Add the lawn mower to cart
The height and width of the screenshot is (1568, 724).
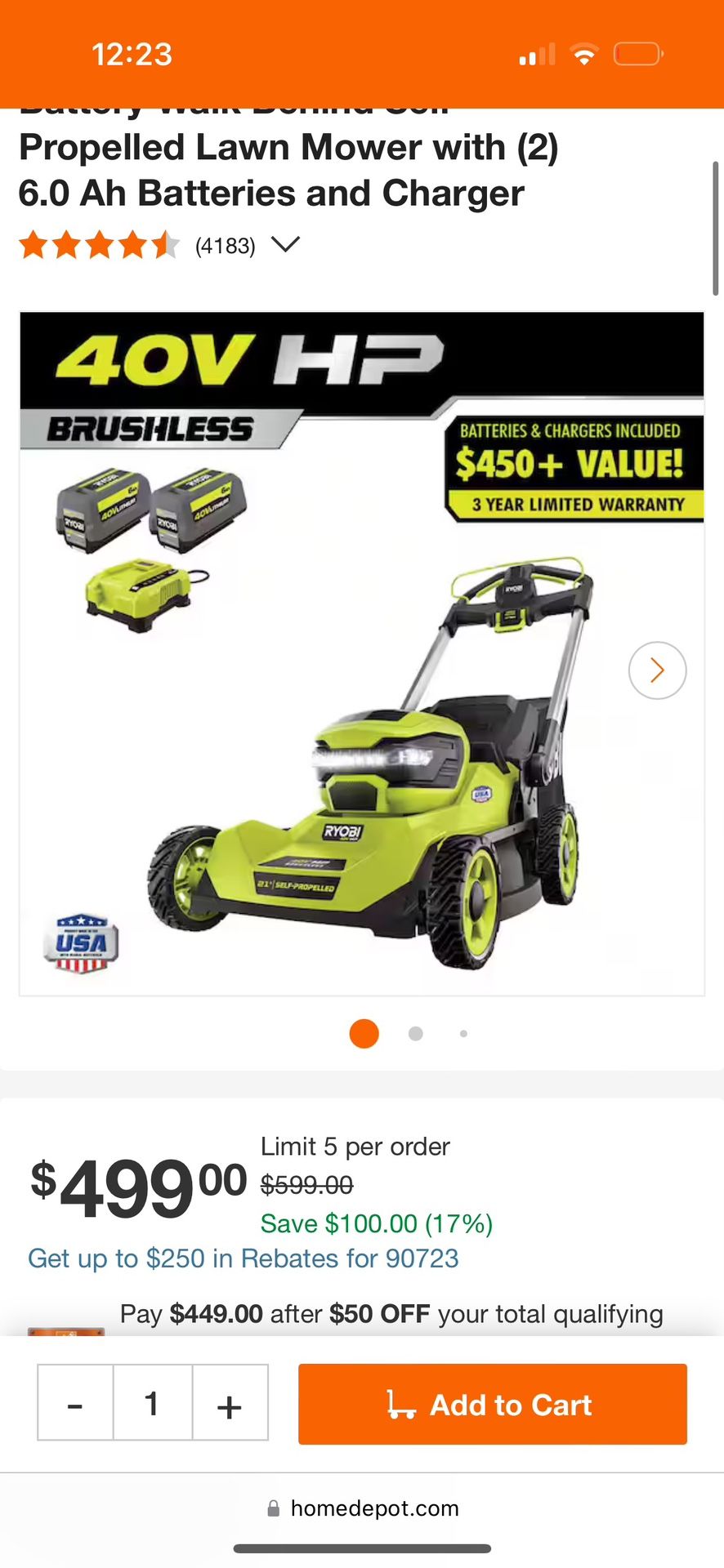[x=492, y=1404]
